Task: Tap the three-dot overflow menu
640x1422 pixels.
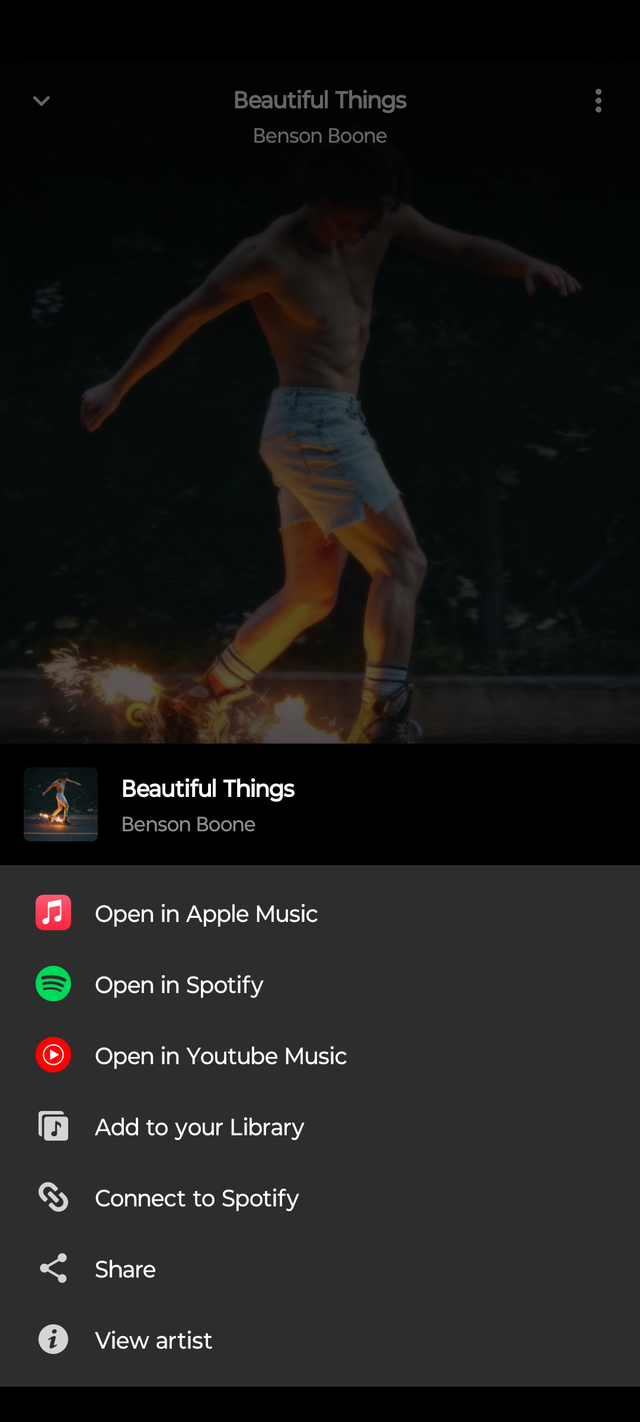Action: [598, 100]
